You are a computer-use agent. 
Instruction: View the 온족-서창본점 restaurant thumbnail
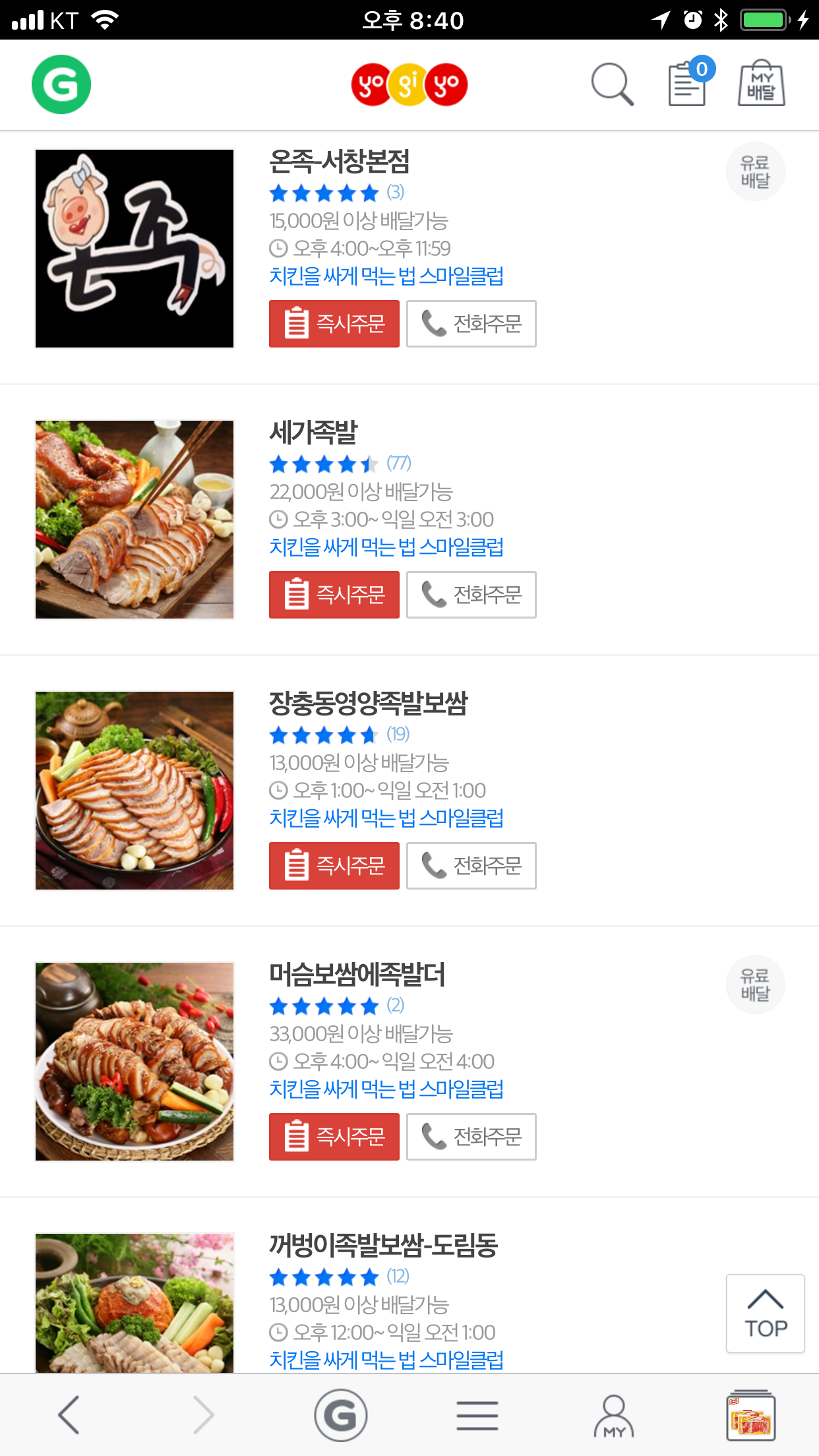[x=135, y=249]
